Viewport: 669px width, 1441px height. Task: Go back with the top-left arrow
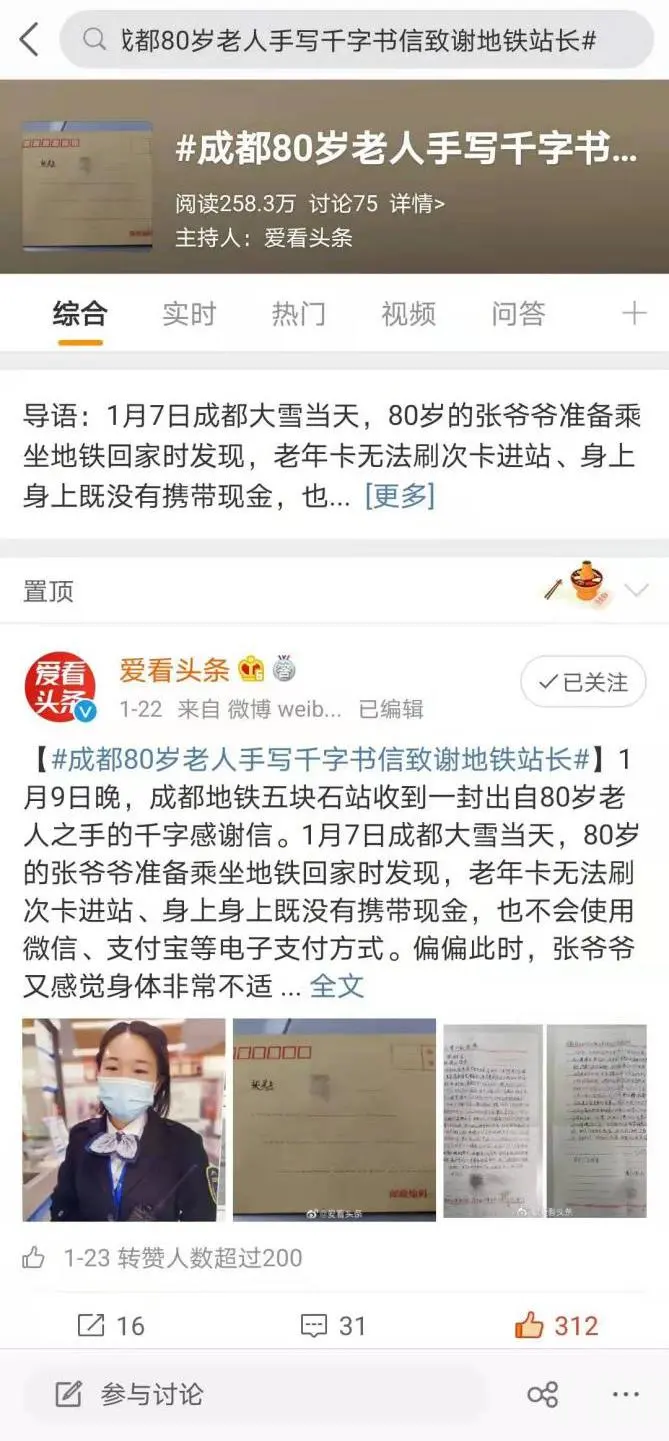pyautogui.click(x=29, y=40)
